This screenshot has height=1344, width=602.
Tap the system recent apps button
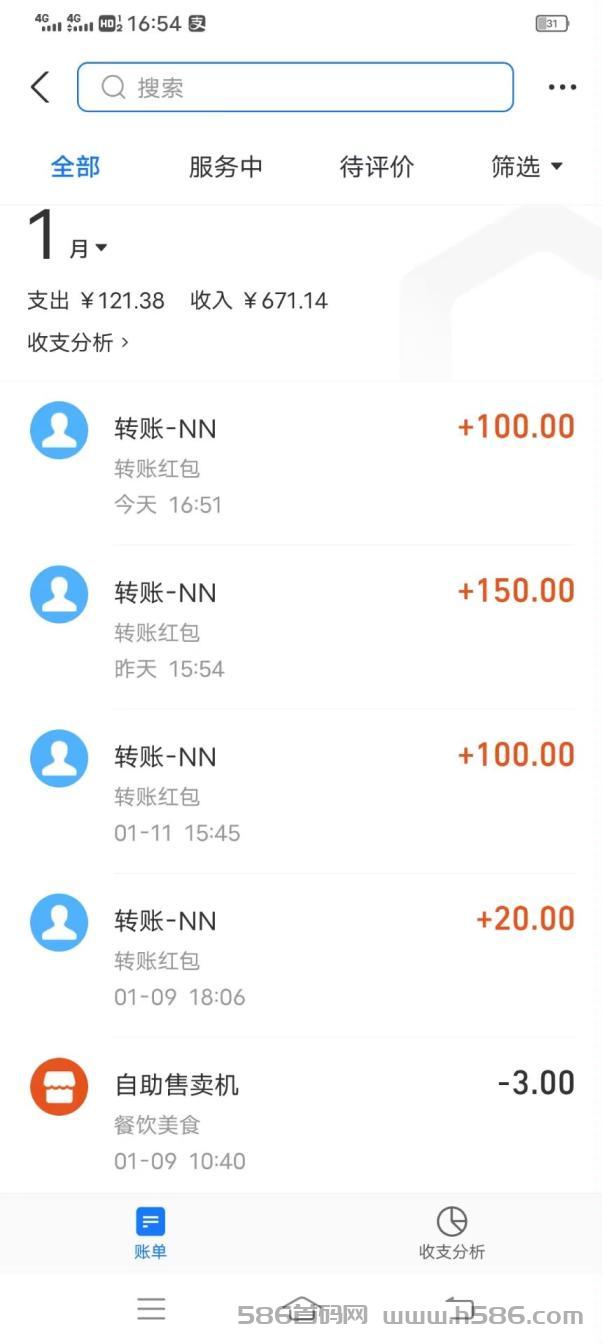pyautogui.click(x=151, y=1309)
